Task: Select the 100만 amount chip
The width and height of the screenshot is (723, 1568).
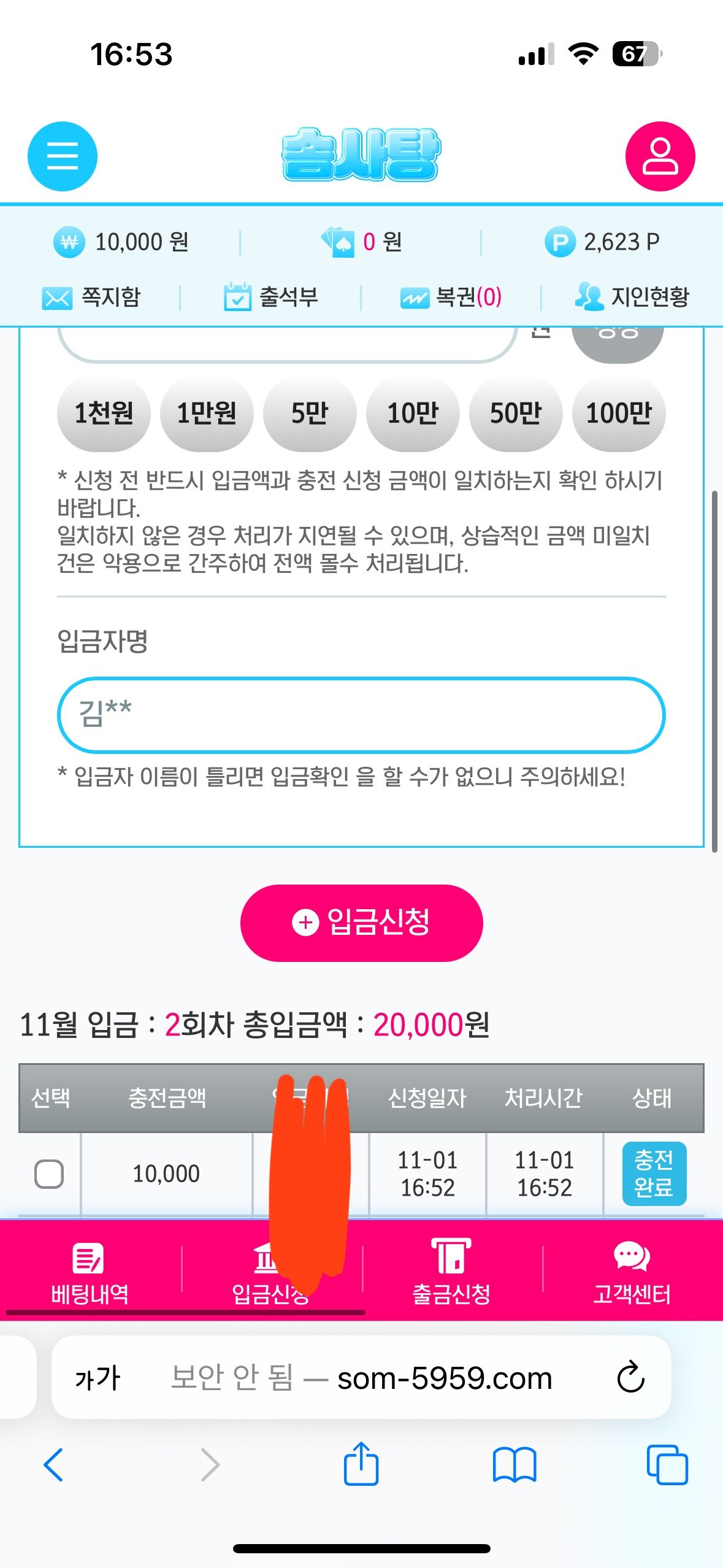Action: click(618, 413)
